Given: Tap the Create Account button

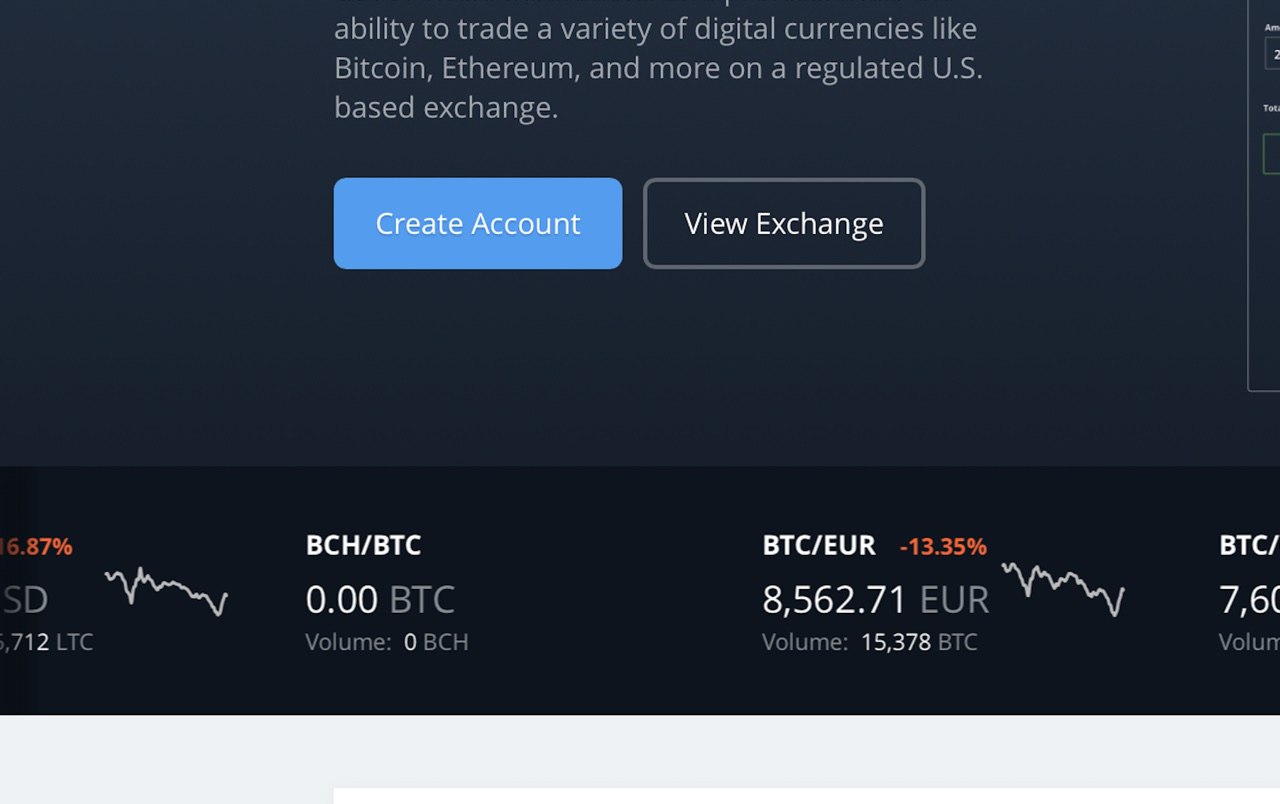Looking at the screenshot, I should click(x=477, y=223).
